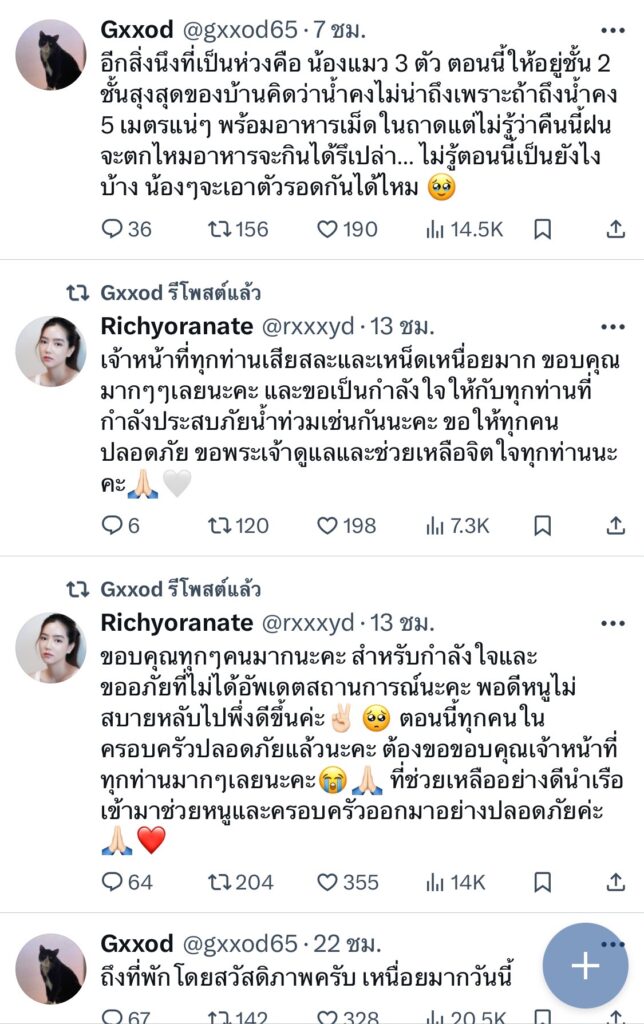The image size is (644, 1024).
Task: Bookmark the post showing 7.3K views
Action: click(542, 525)
